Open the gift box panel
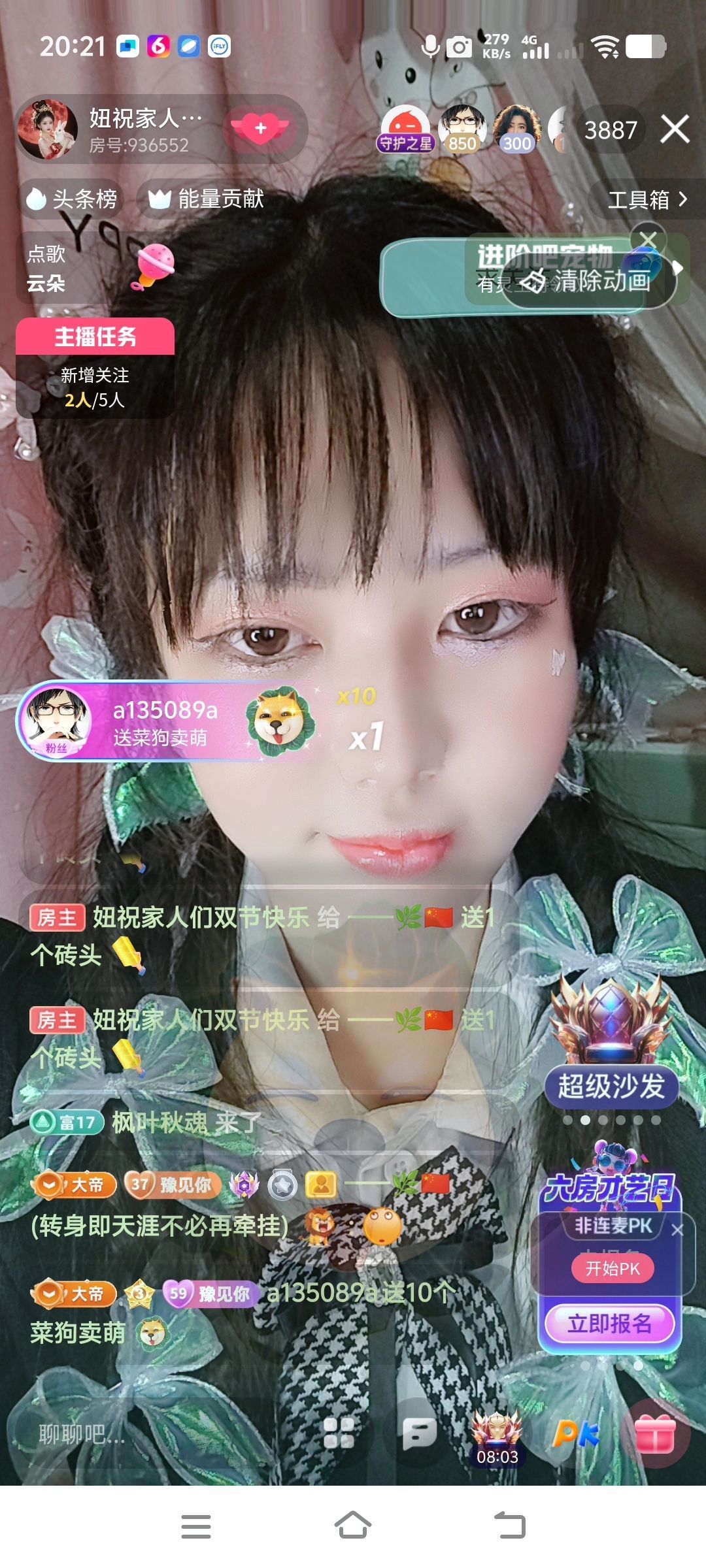706x1568 pixels. click(x=655, y=1433)
